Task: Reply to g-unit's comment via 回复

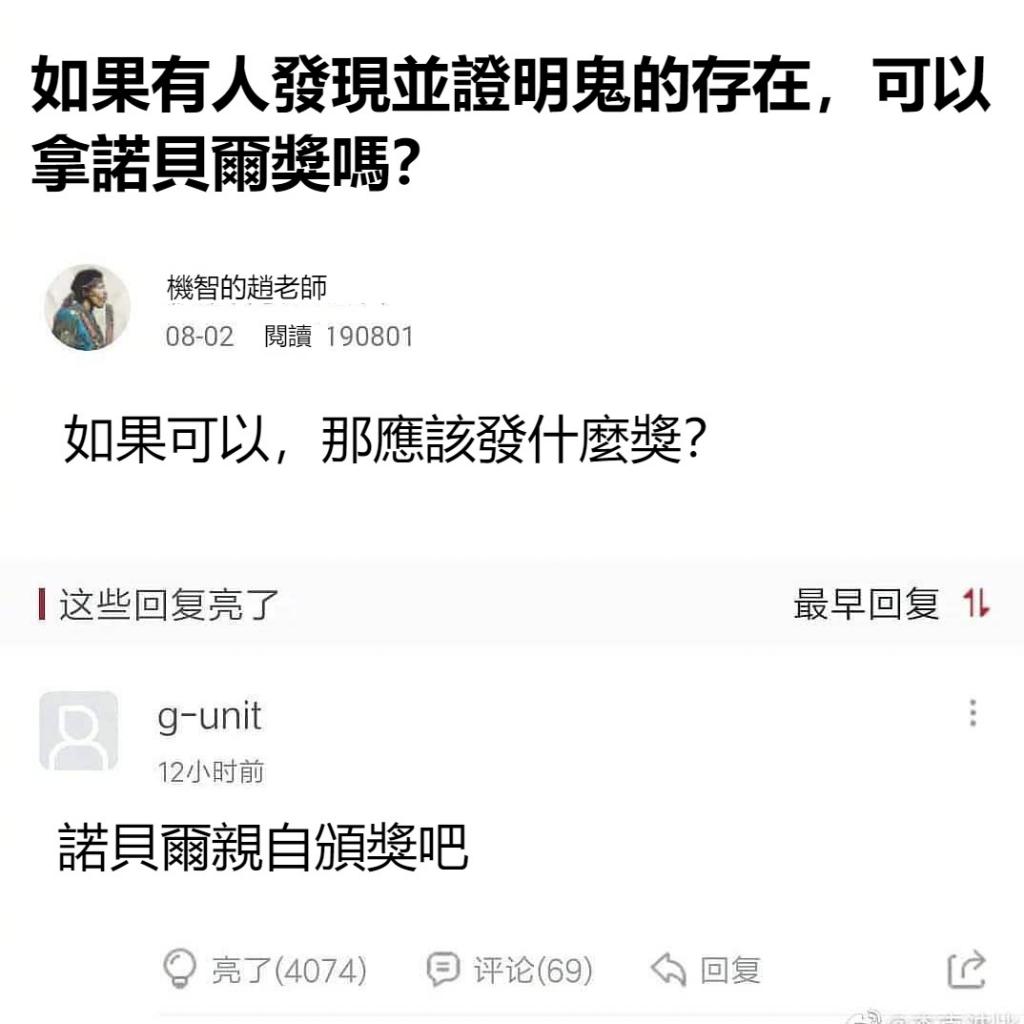Action: [x=706, y=969]
